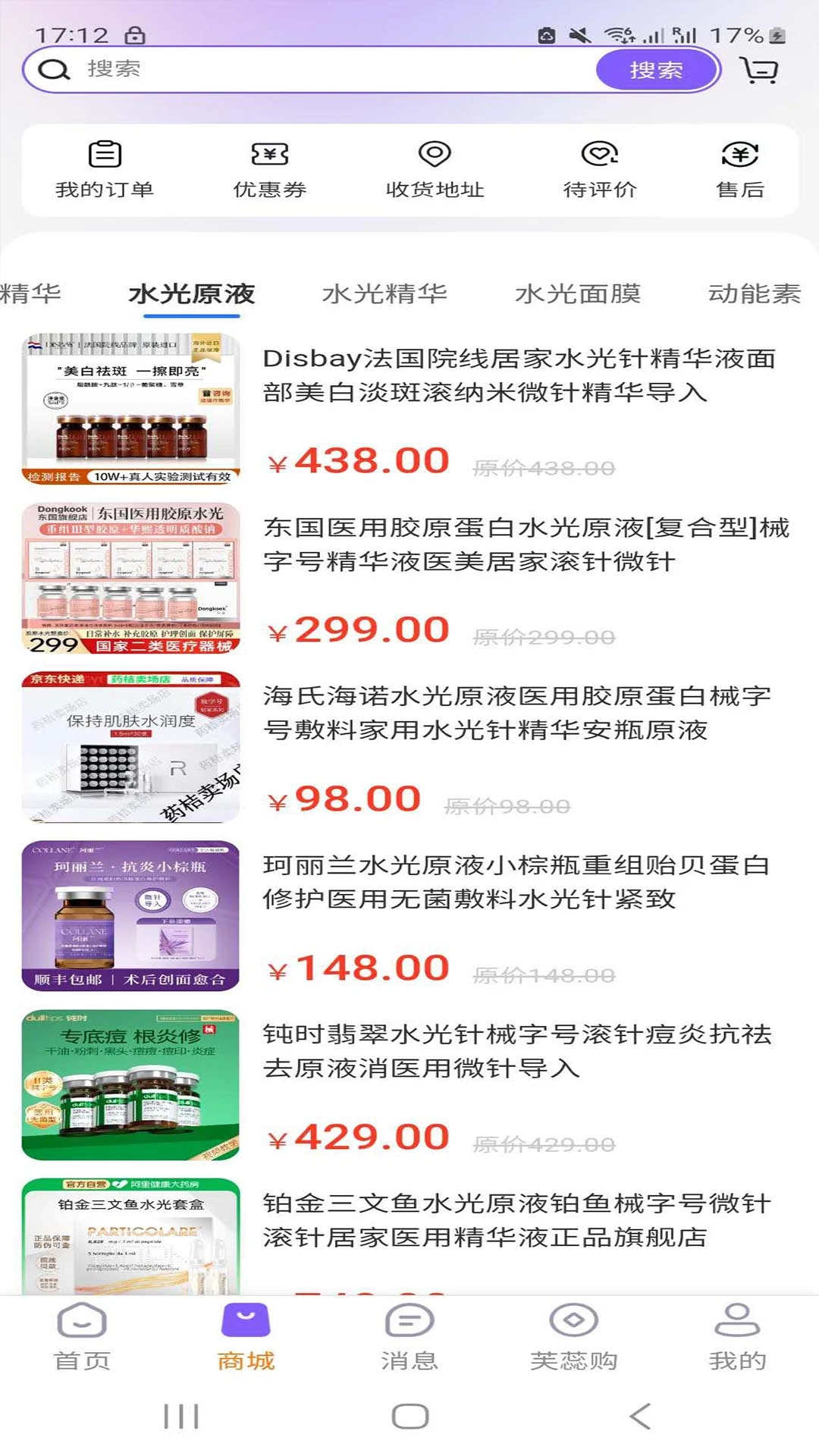View 优惠券 coupons
This screenshot has width=819, height=1456.
270,170
